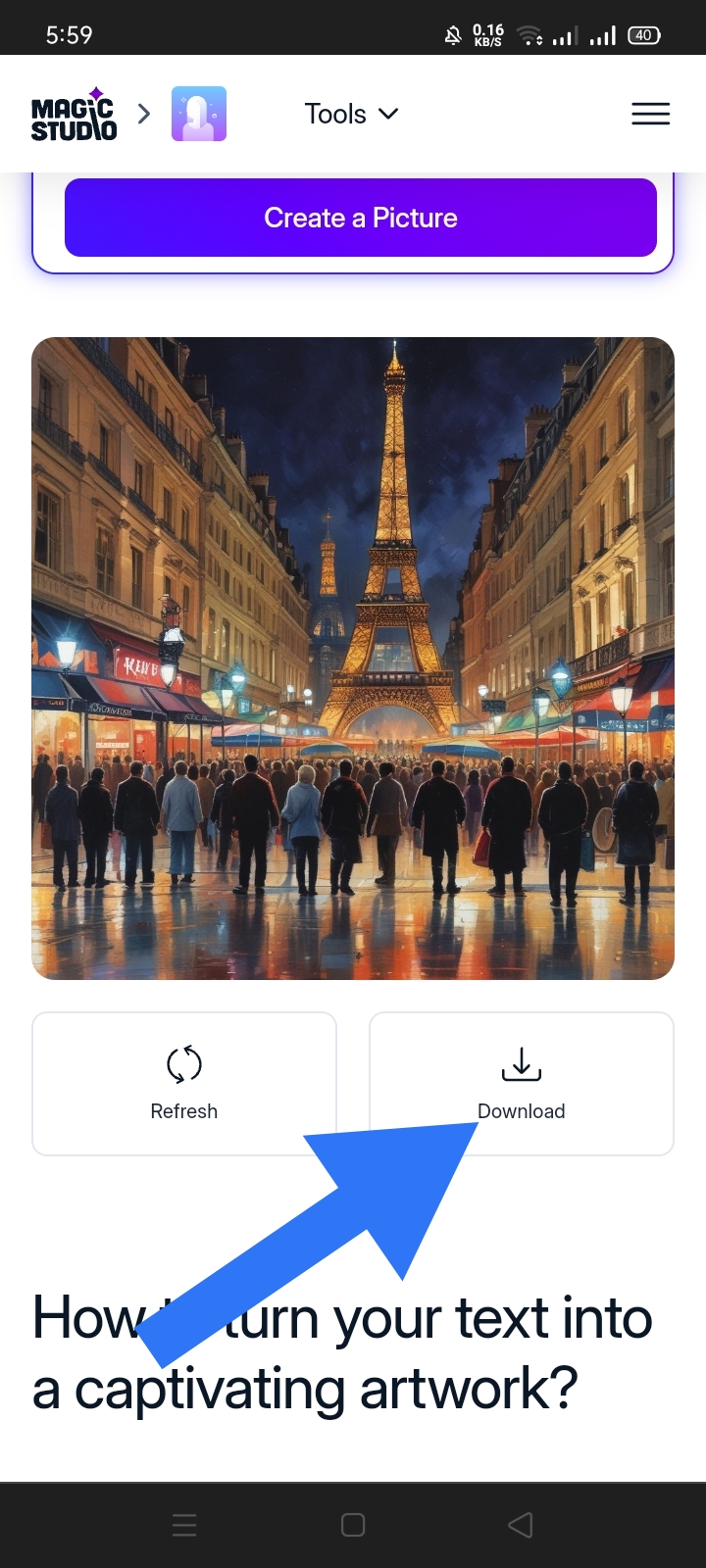This screenshot has width=706, height=1568.
Task: Go to the system home screen
Action: pyautogui.click(x=353, y=1525)
